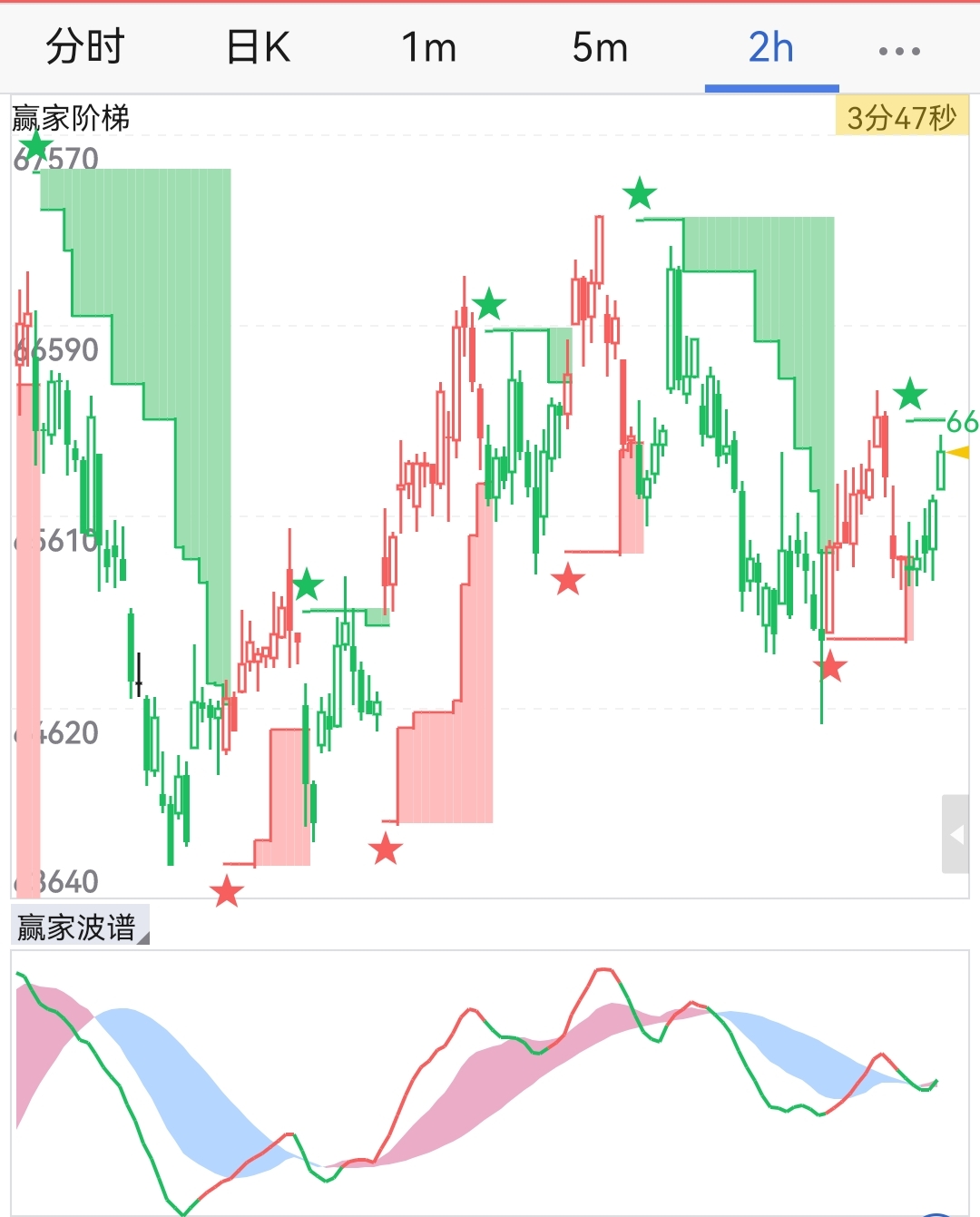
Task: Expand the side panel arrow
Action: (956, 834)
